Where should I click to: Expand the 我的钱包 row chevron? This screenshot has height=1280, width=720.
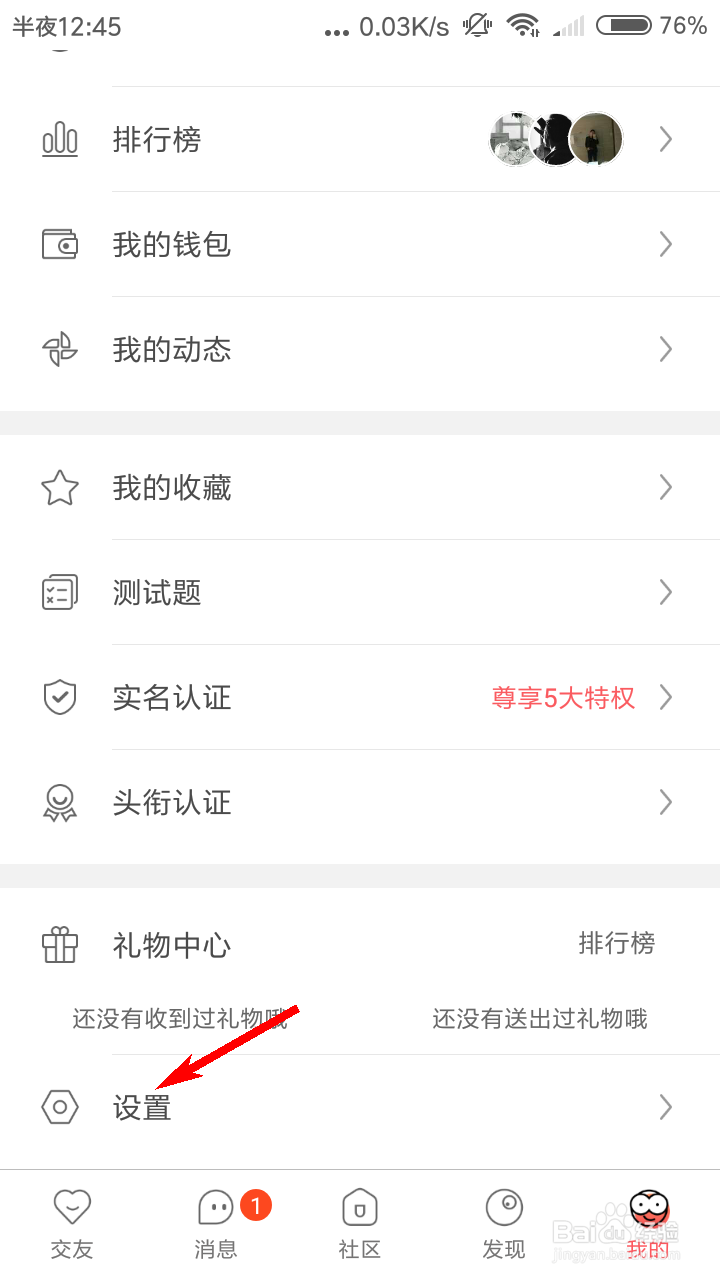665,244
